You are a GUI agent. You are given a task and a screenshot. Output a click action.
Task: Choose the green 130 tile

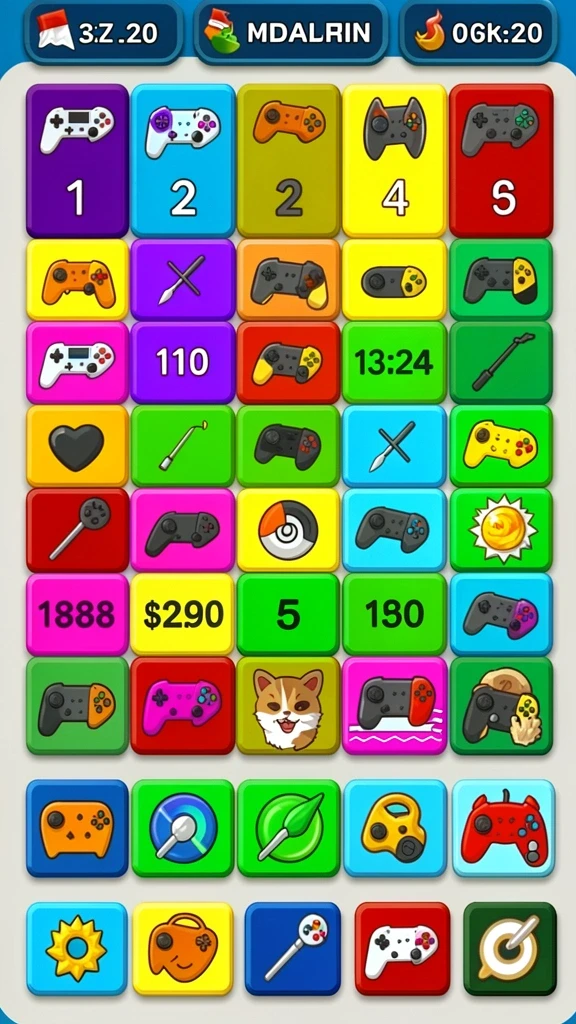coord(394,615)
